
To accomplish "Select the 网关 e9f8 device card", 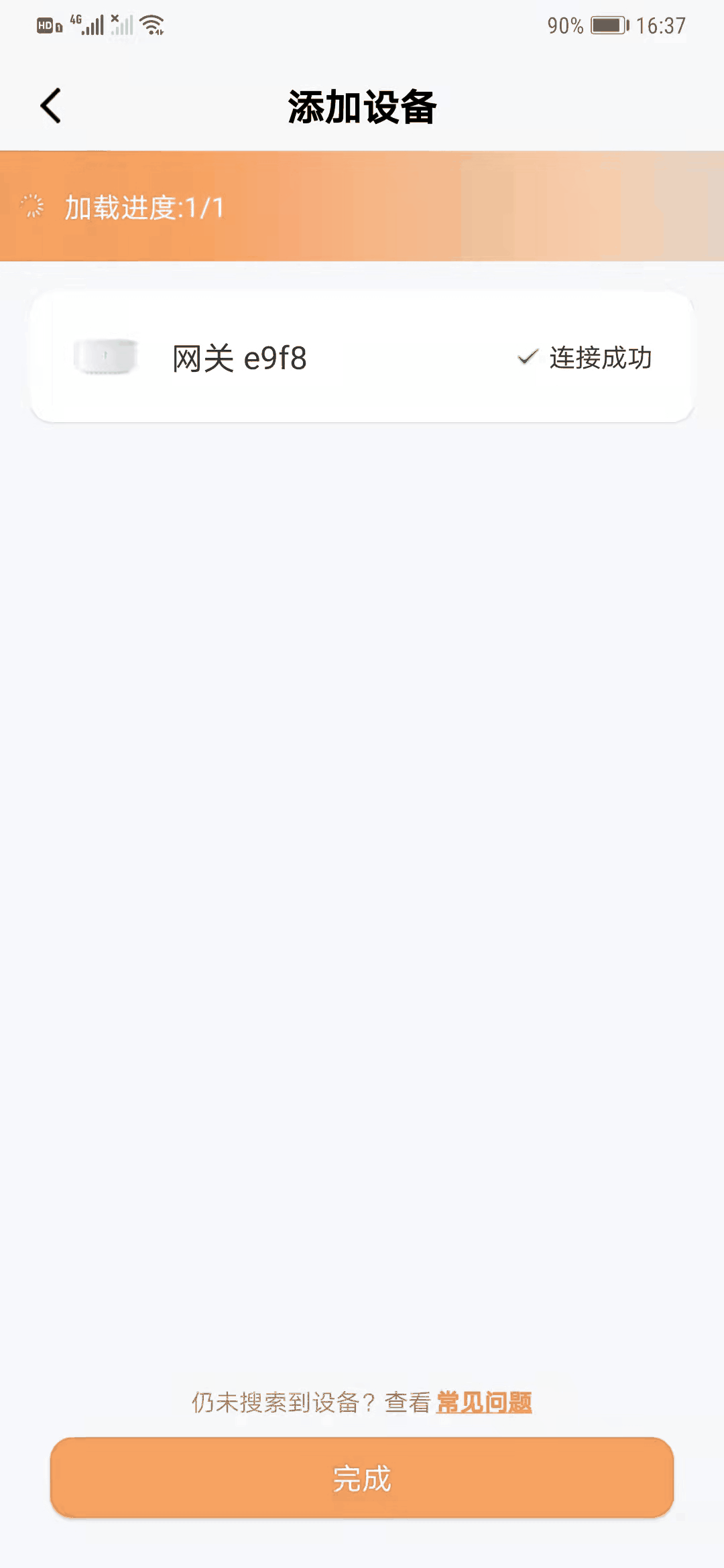I will point(362,357).
